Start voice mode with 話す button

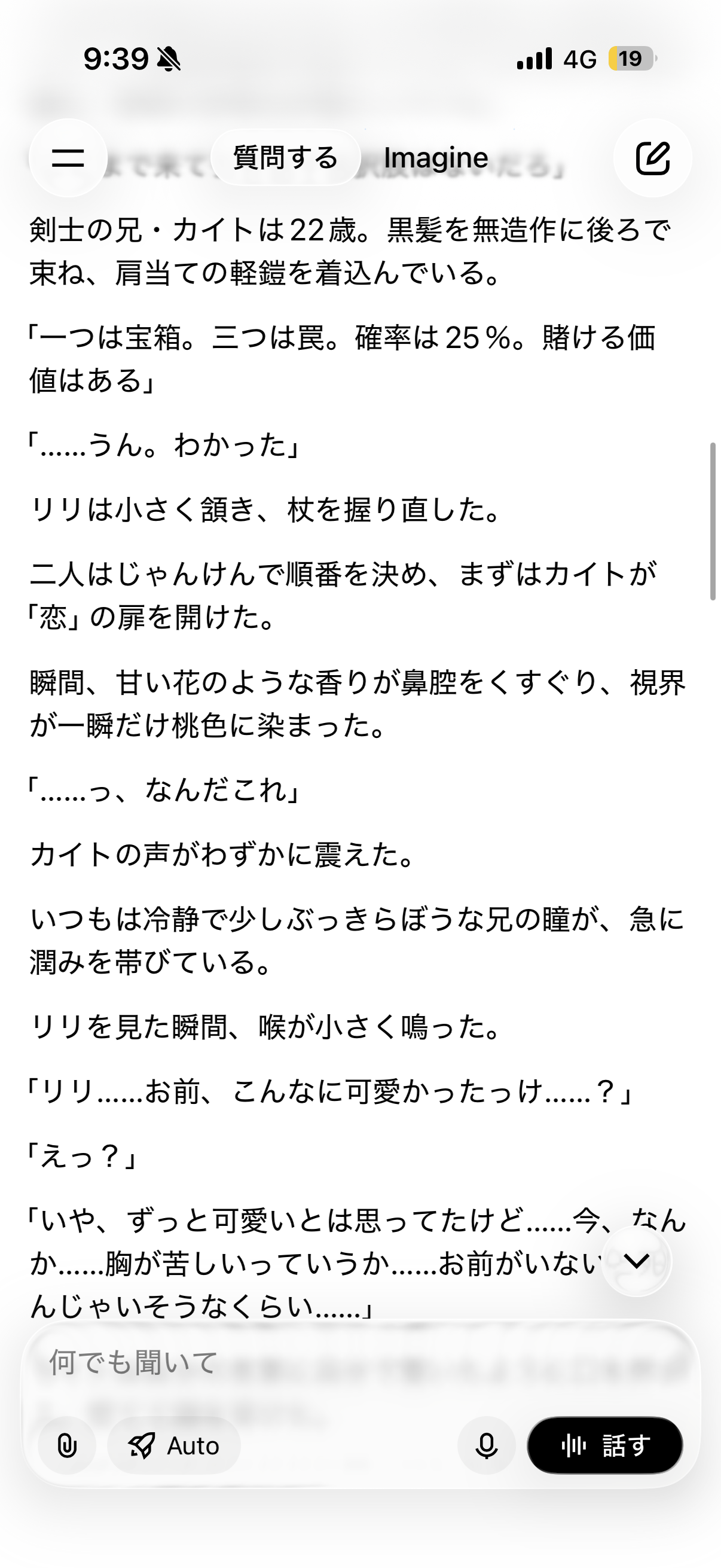605,1445
